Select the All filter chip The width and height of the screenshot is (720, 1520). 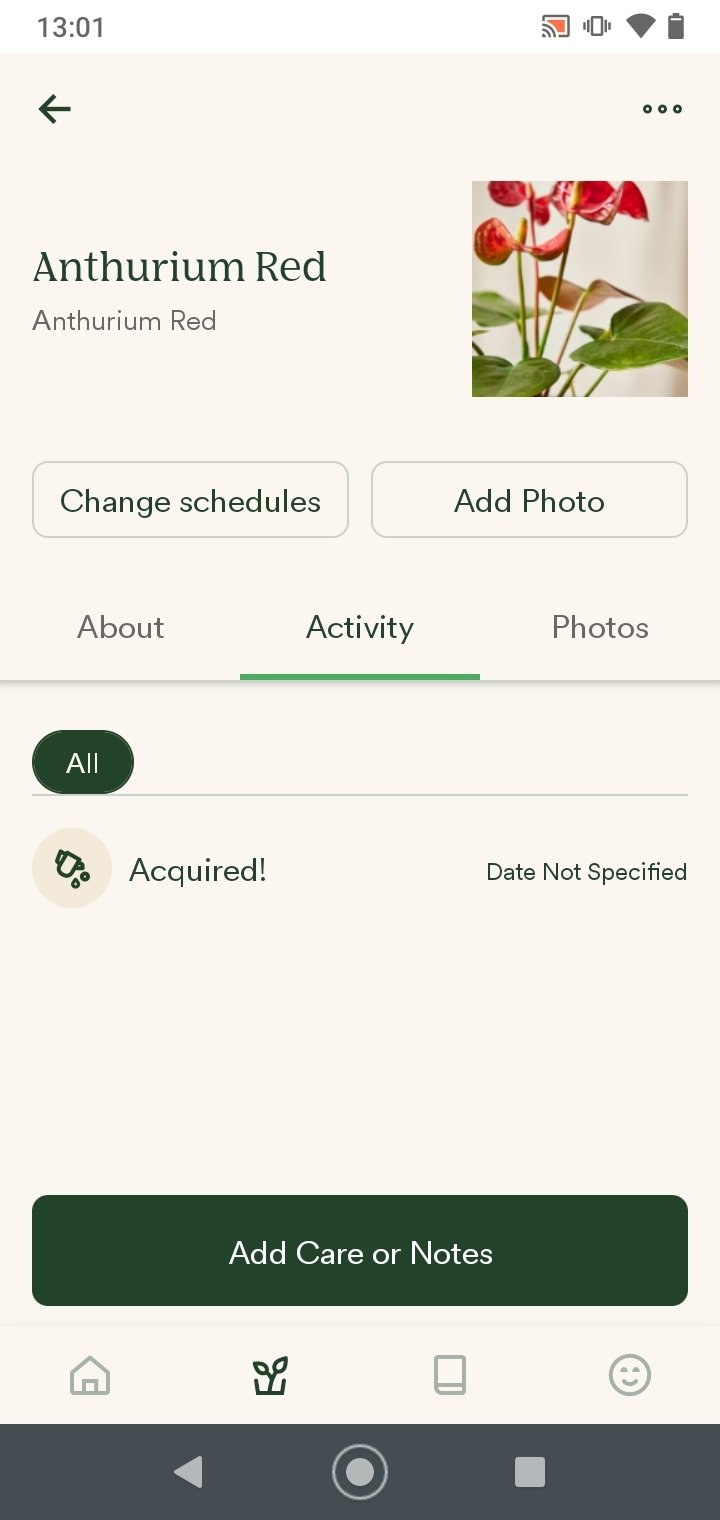[83, 763]
